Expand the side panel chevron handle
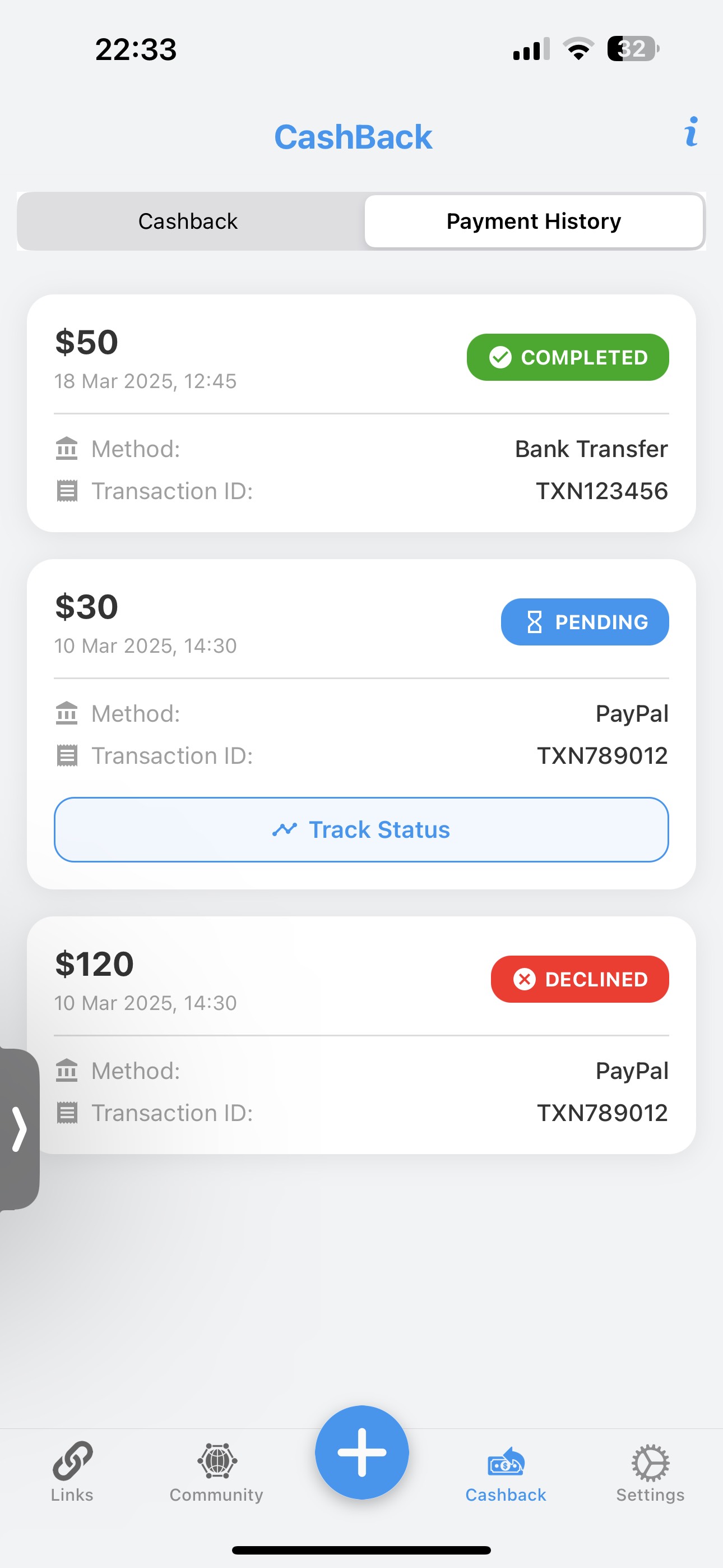This screenshot has width=723, height=1568. click(x=20, y=1129)
